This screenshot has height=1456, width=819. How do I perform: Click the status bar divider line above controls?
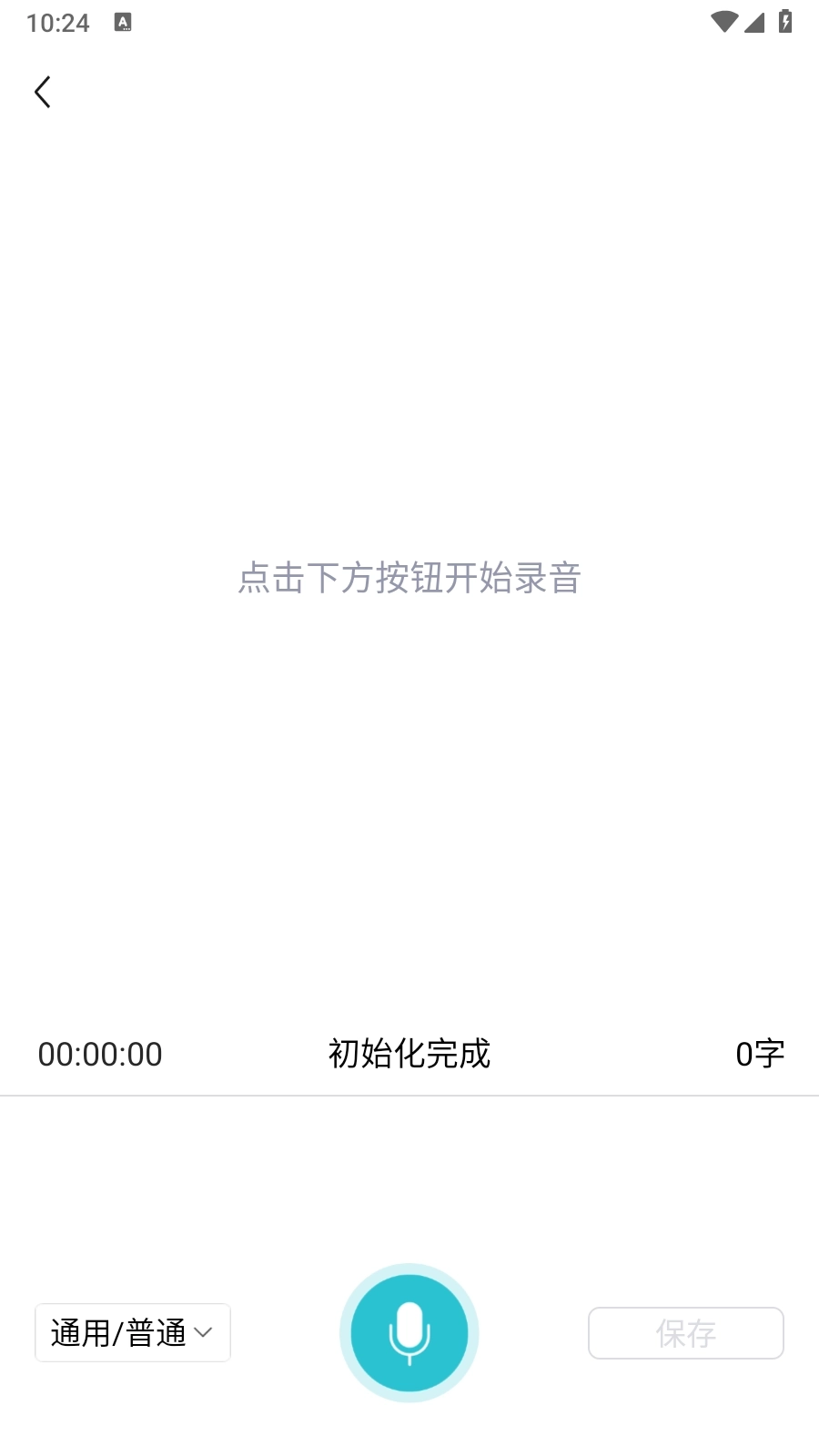[409, 1097]
